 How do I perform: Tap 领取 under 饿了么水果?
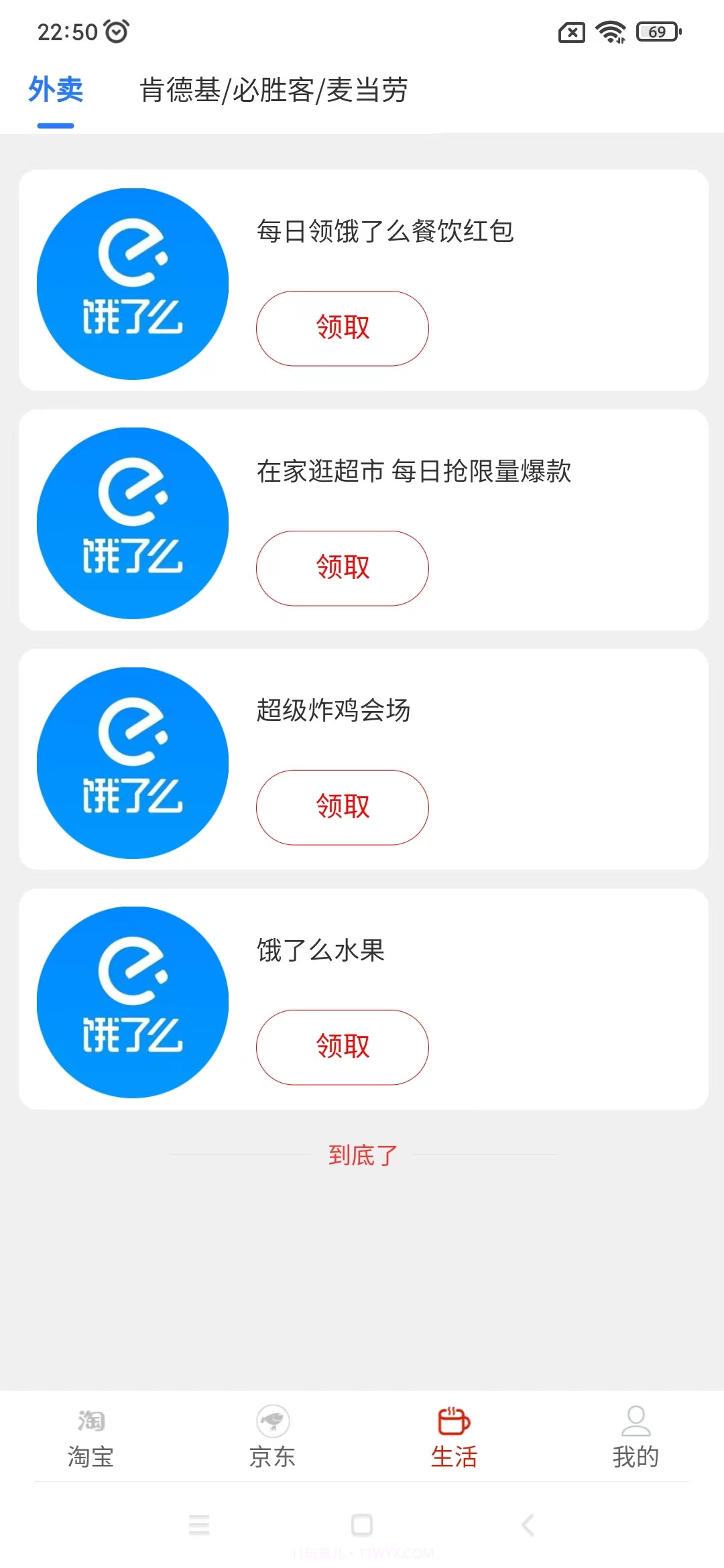[342, 1047]
